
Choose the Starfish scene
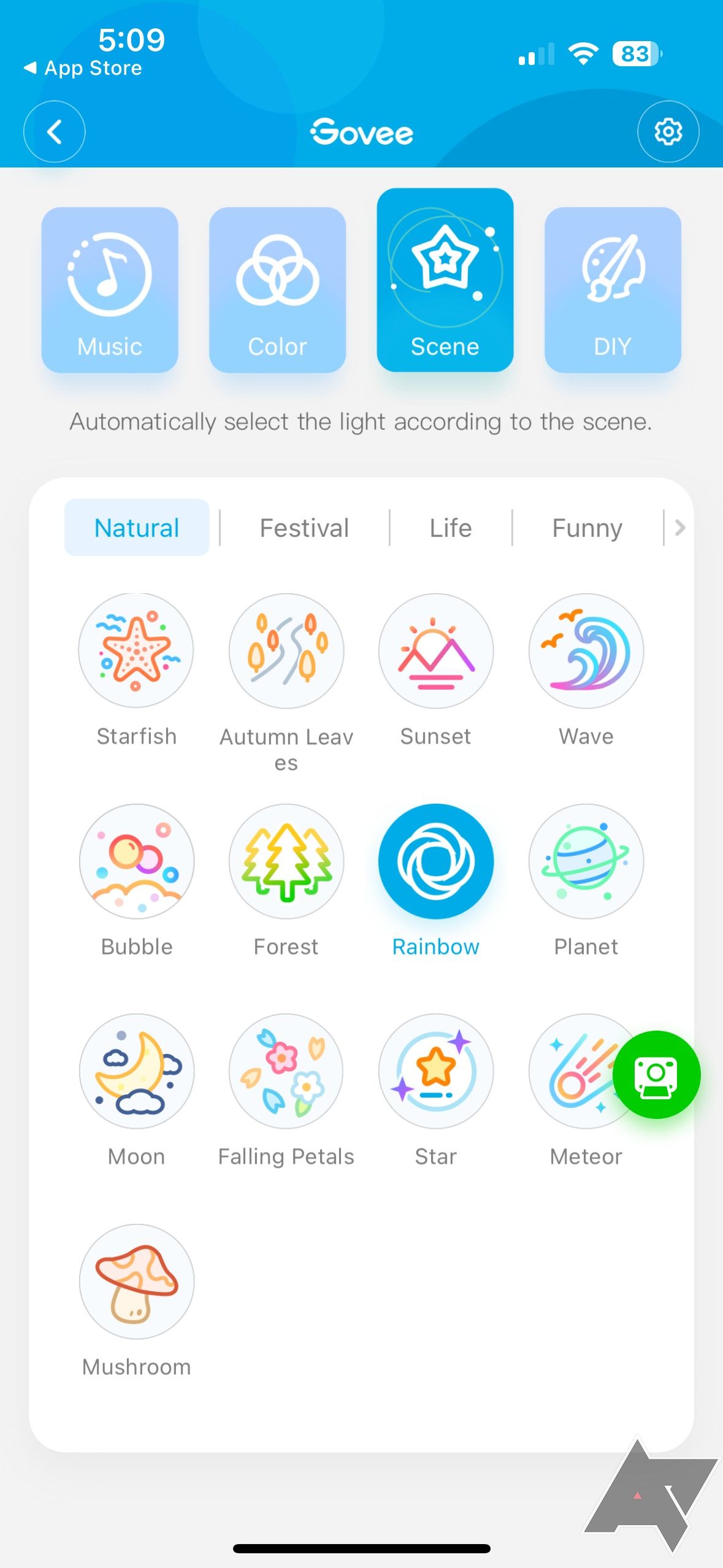136,650
